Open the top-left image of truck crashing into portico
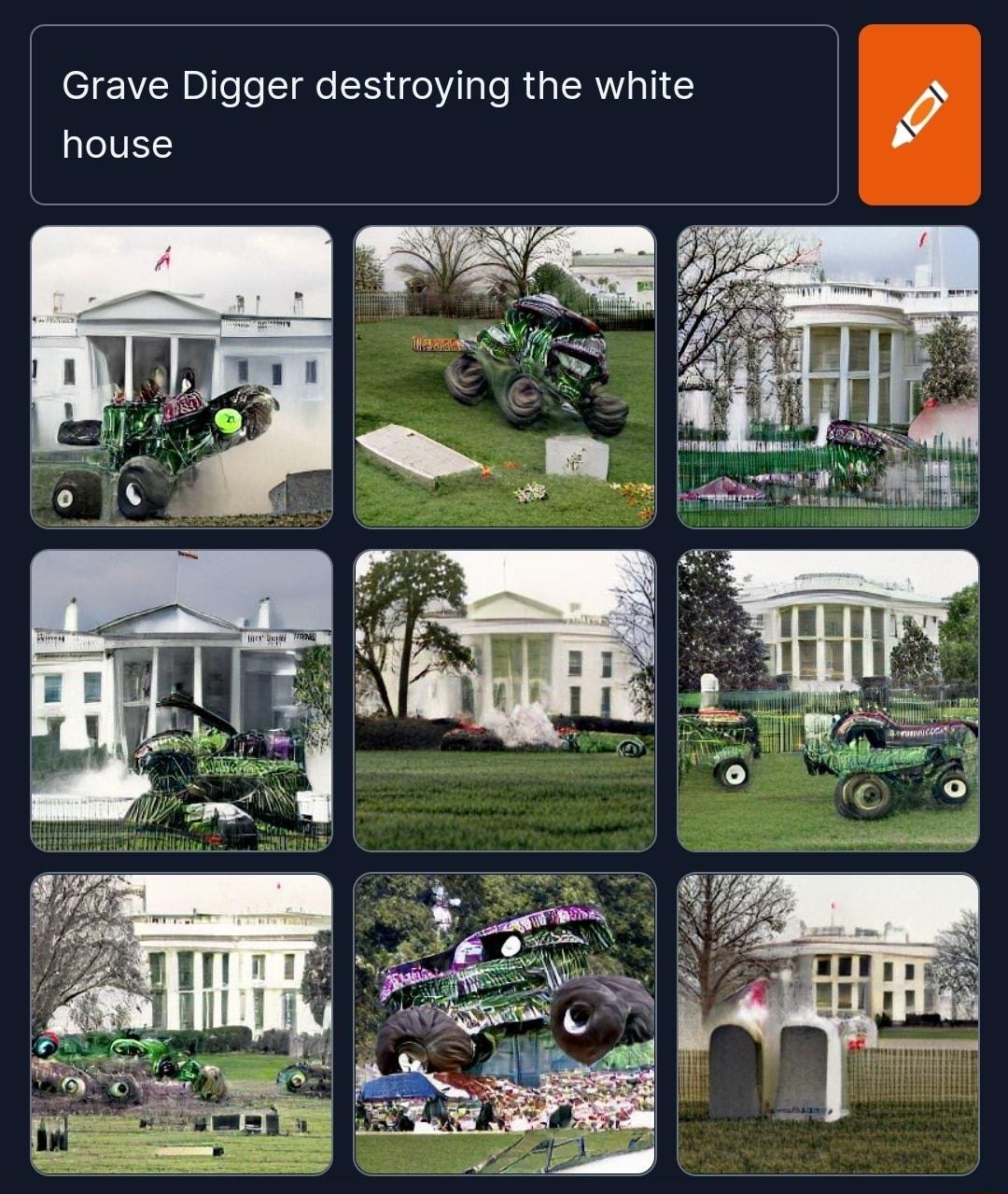The image size is (1008, 1194). [x=184, y=372]
